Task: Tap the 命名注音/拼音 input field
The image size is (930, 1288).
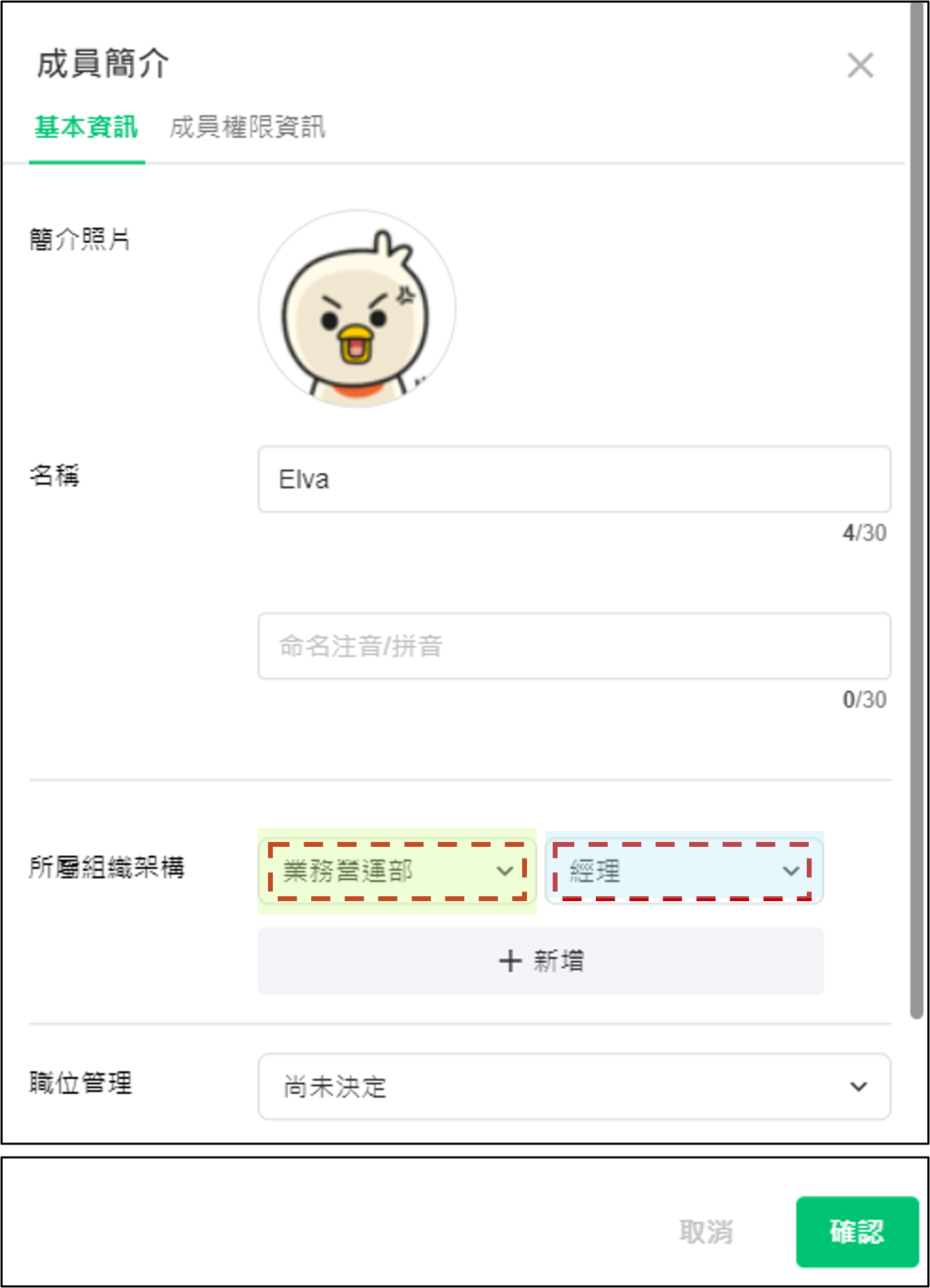Action: click(574, 646)
